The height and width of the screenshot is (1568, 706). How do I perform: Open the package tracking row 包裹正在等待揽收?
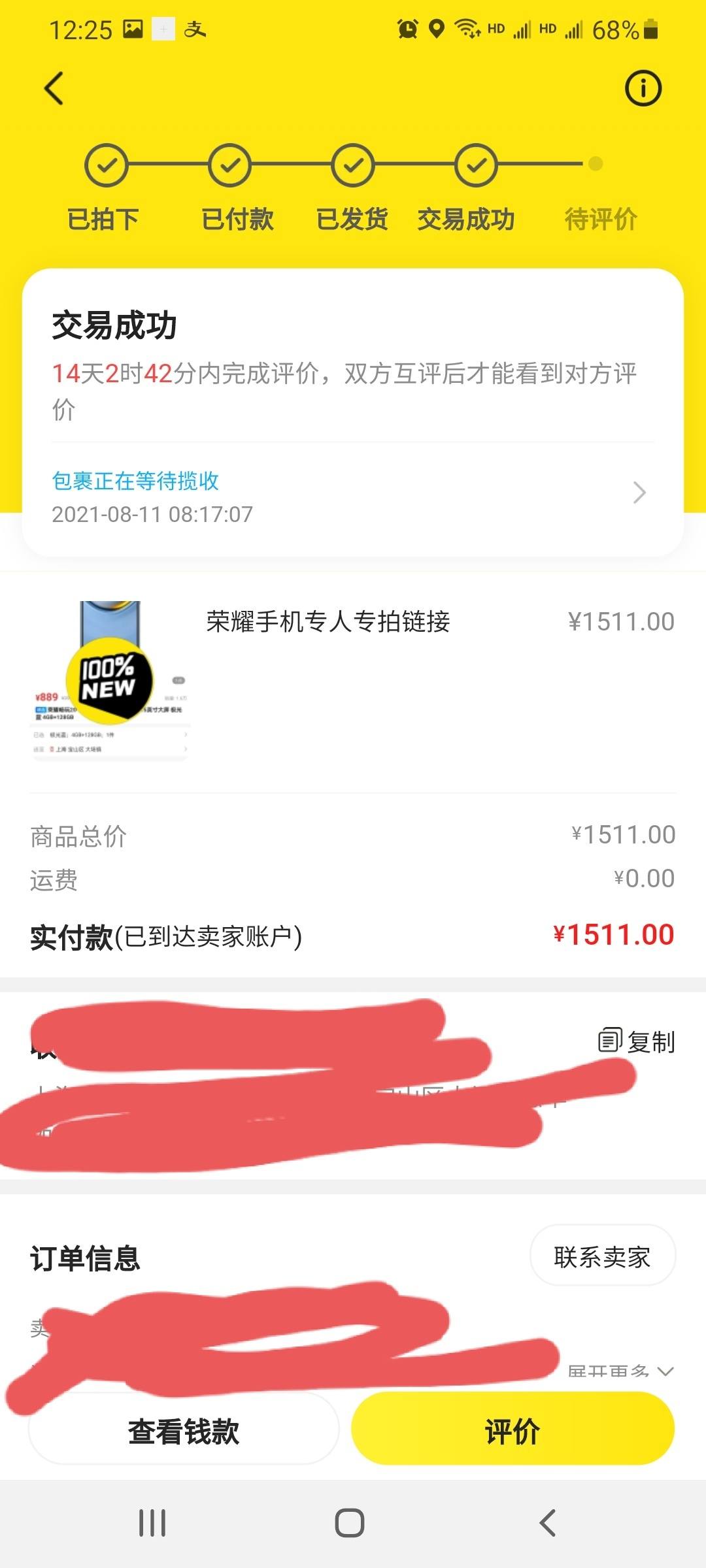point(353,497)
